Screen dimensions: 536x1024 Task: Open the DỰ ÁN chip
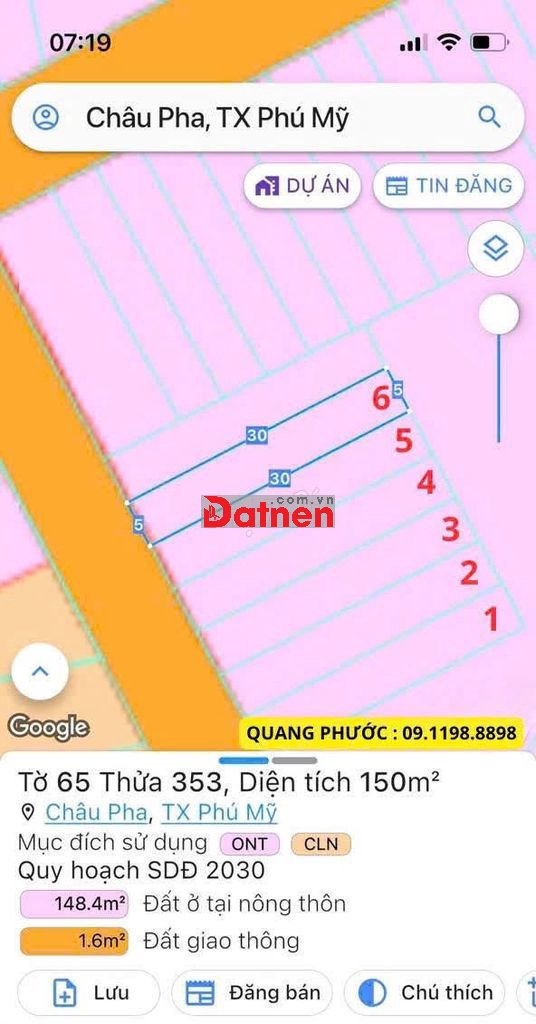(x=302, y=186)
